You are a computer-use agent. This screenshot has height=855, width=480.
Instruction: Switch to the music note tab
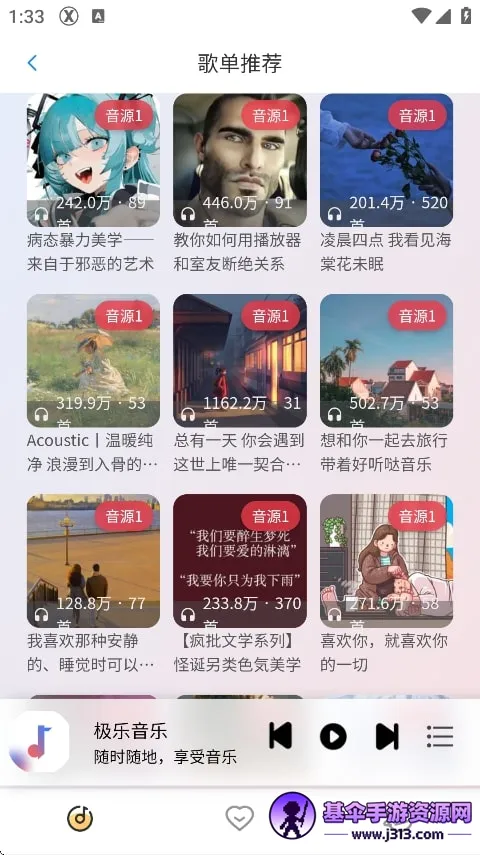coord(80,819)
